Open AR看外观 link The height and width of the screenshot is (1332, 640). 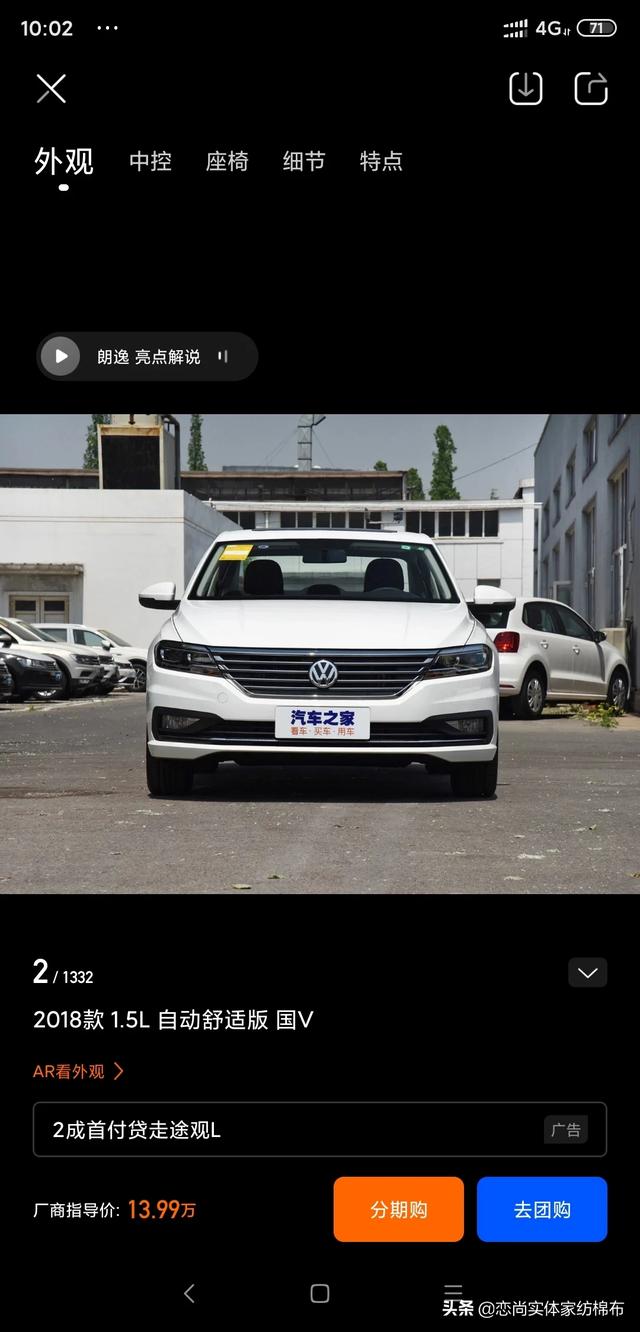[78, 1071]
